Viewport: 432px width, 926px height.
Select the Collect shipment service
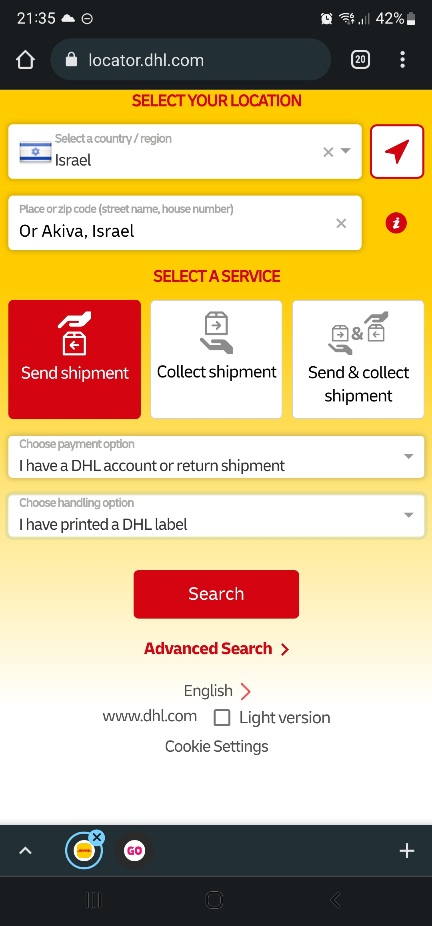(x=216, y=359)
